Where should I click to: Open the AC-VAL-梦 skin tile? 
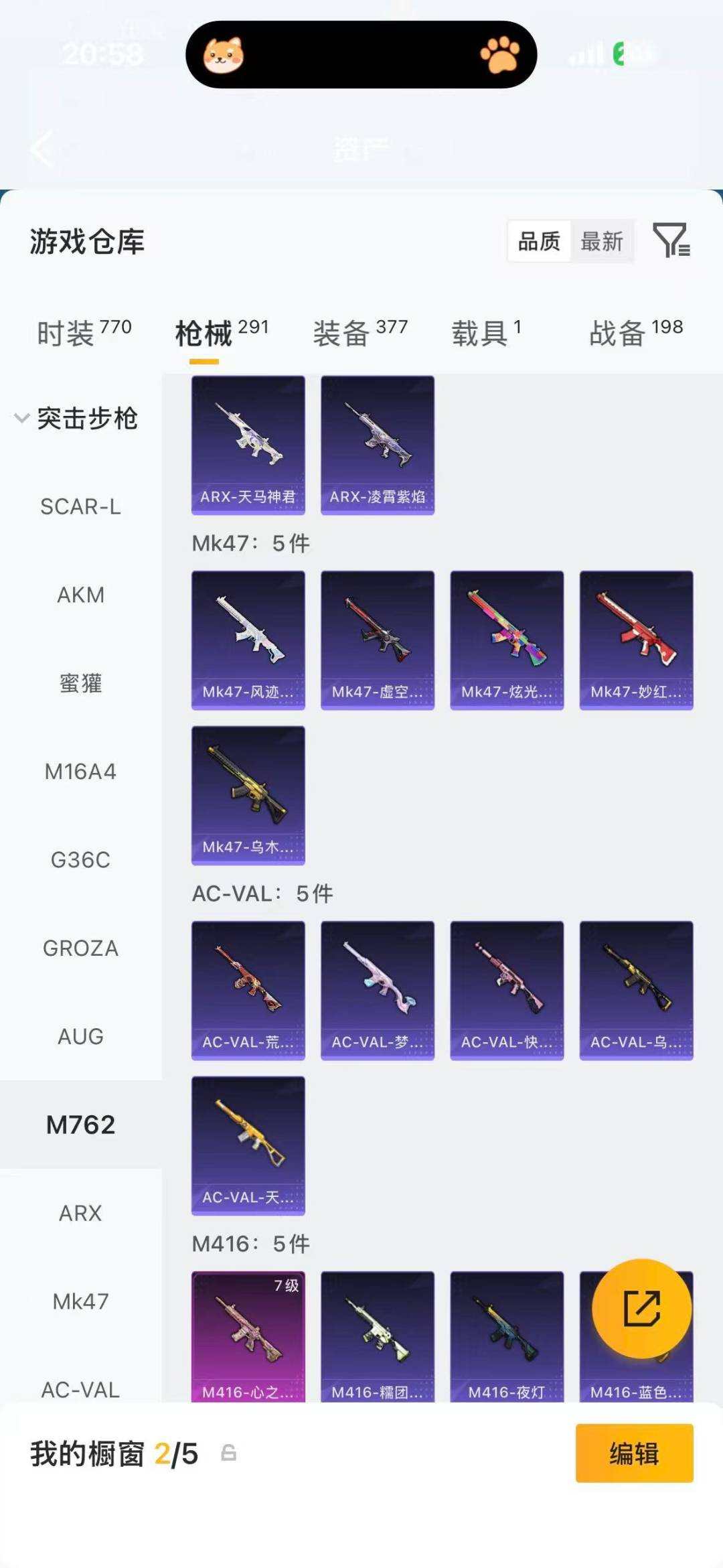coord(378,990)
